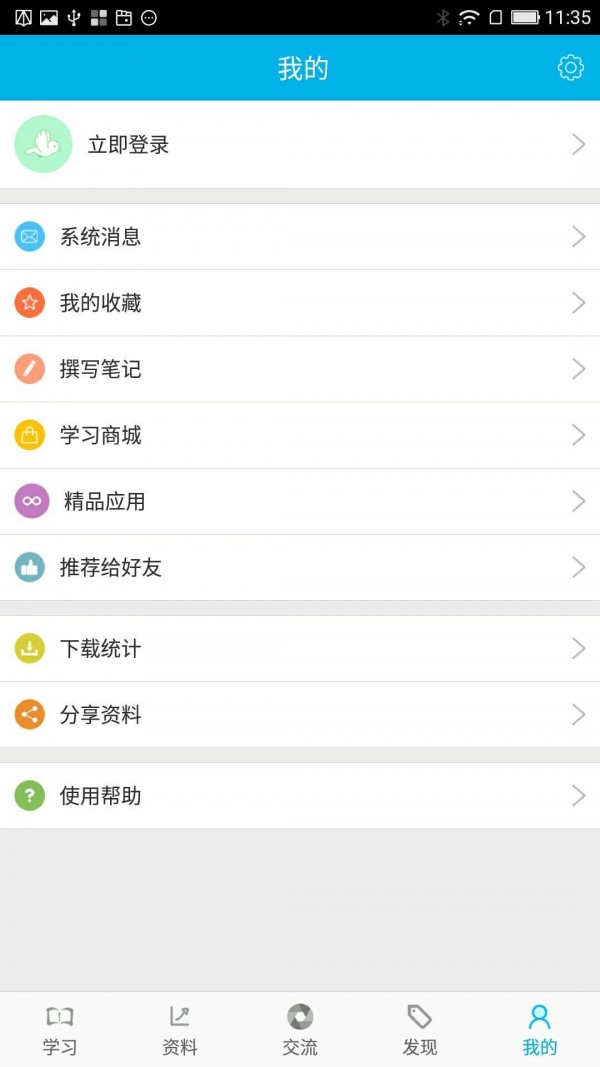Check 下载统计 download statistics
Screen dimensions: 600x1067
click(100, 649)
